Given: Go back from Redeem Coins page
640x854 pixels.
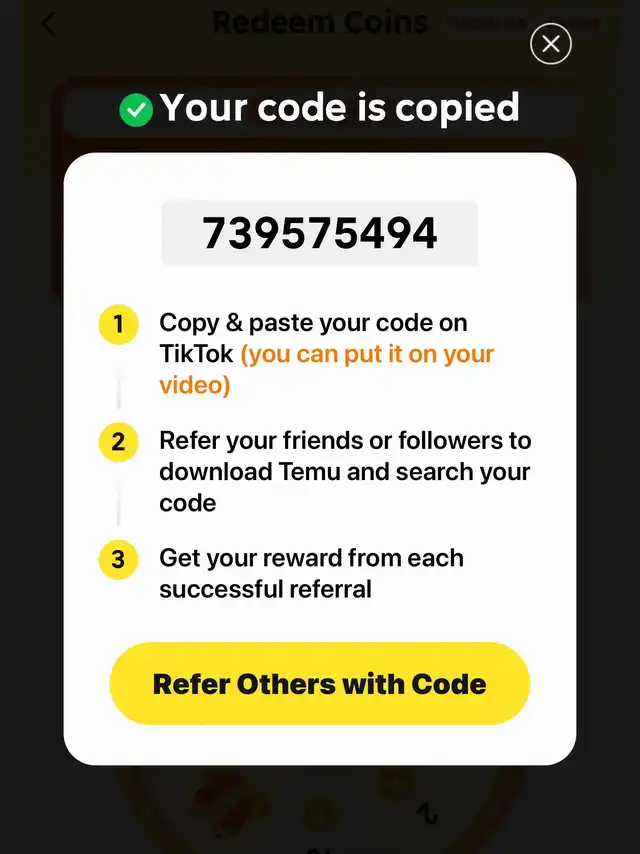Looking at the screenshot, I should point(49,25).
